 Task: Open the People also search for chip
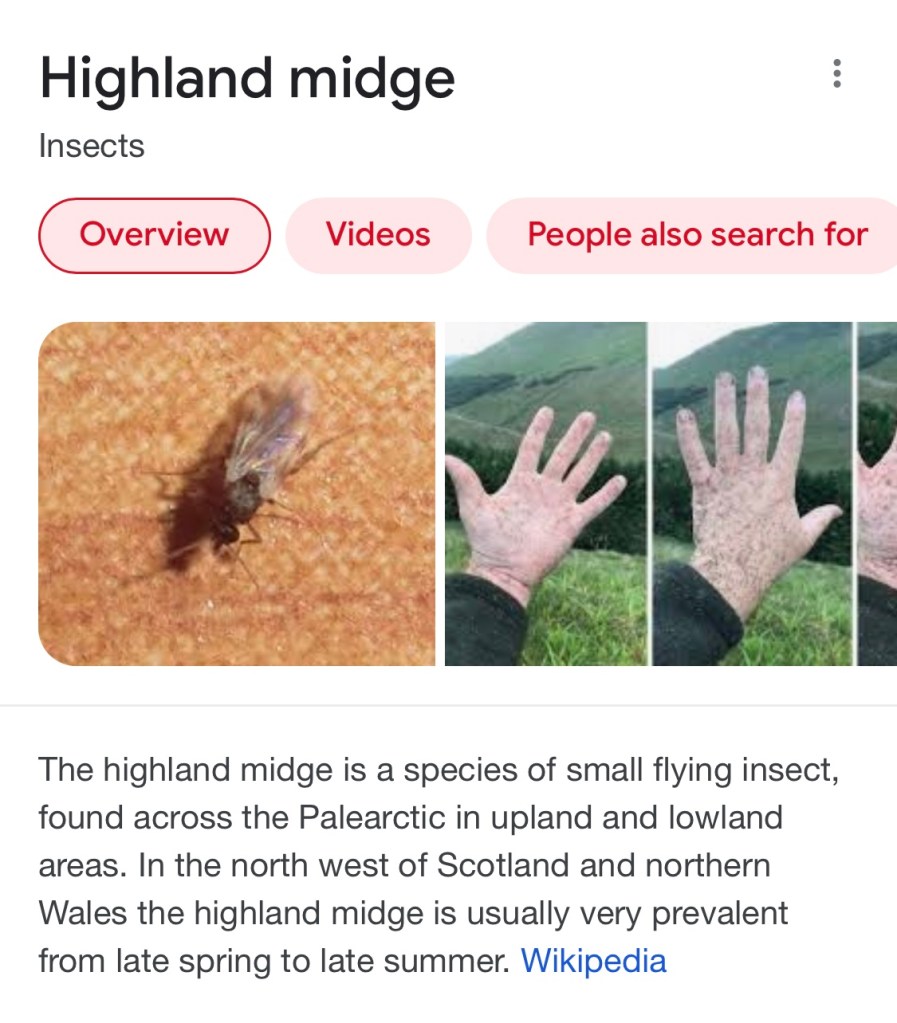(x=696, y=235)
